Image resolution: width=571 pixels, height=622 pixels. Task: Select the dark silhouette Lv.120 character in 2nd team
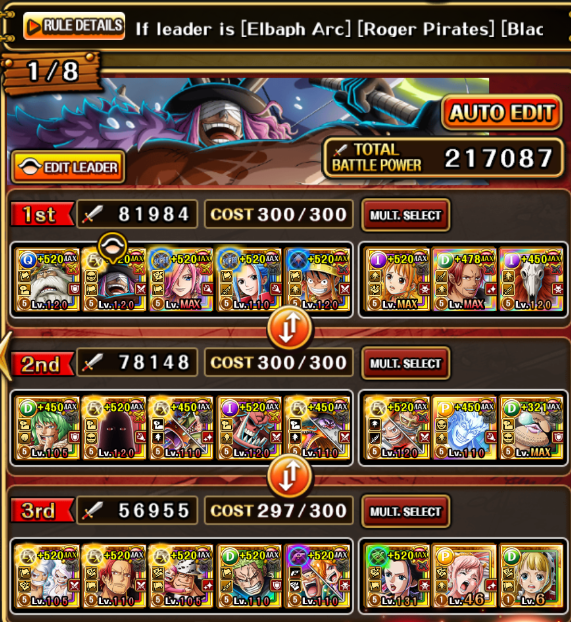coord(114,428)
